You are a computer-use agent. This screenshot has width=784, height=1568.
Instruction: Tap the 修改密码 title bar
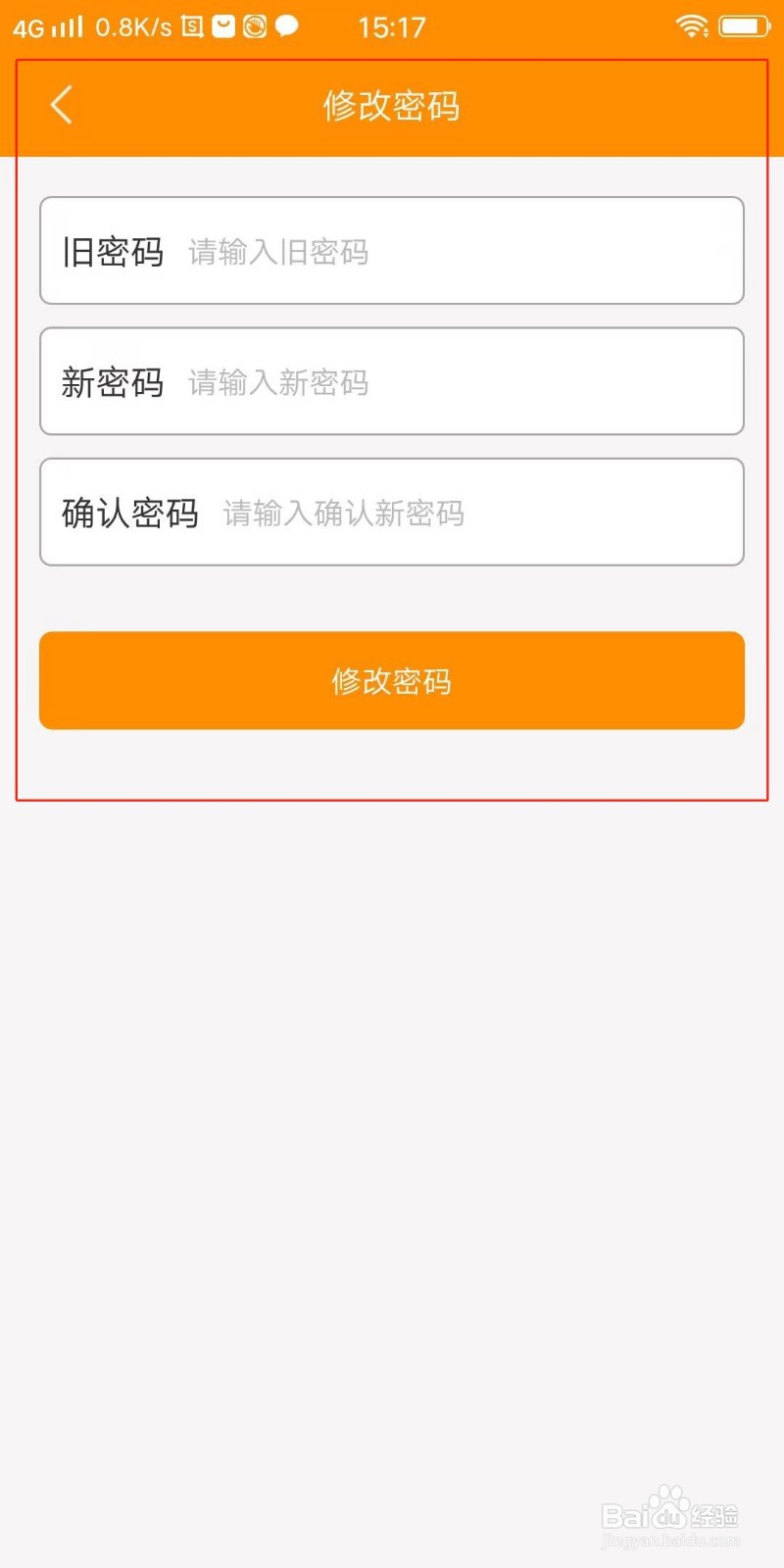click(x=392, y=107)
